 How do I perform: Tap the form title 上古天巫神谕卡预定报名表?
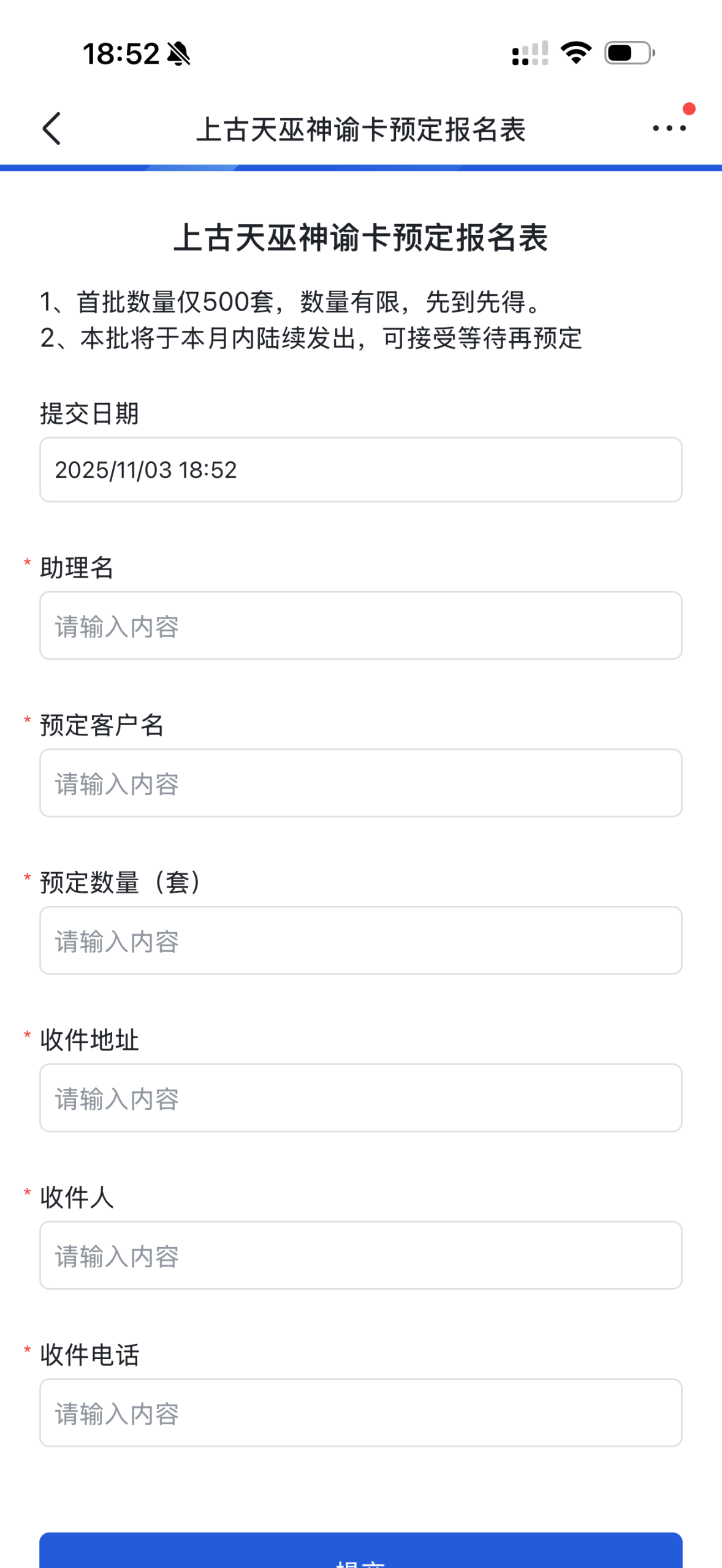pyautogui.click(x=363, y=240)
